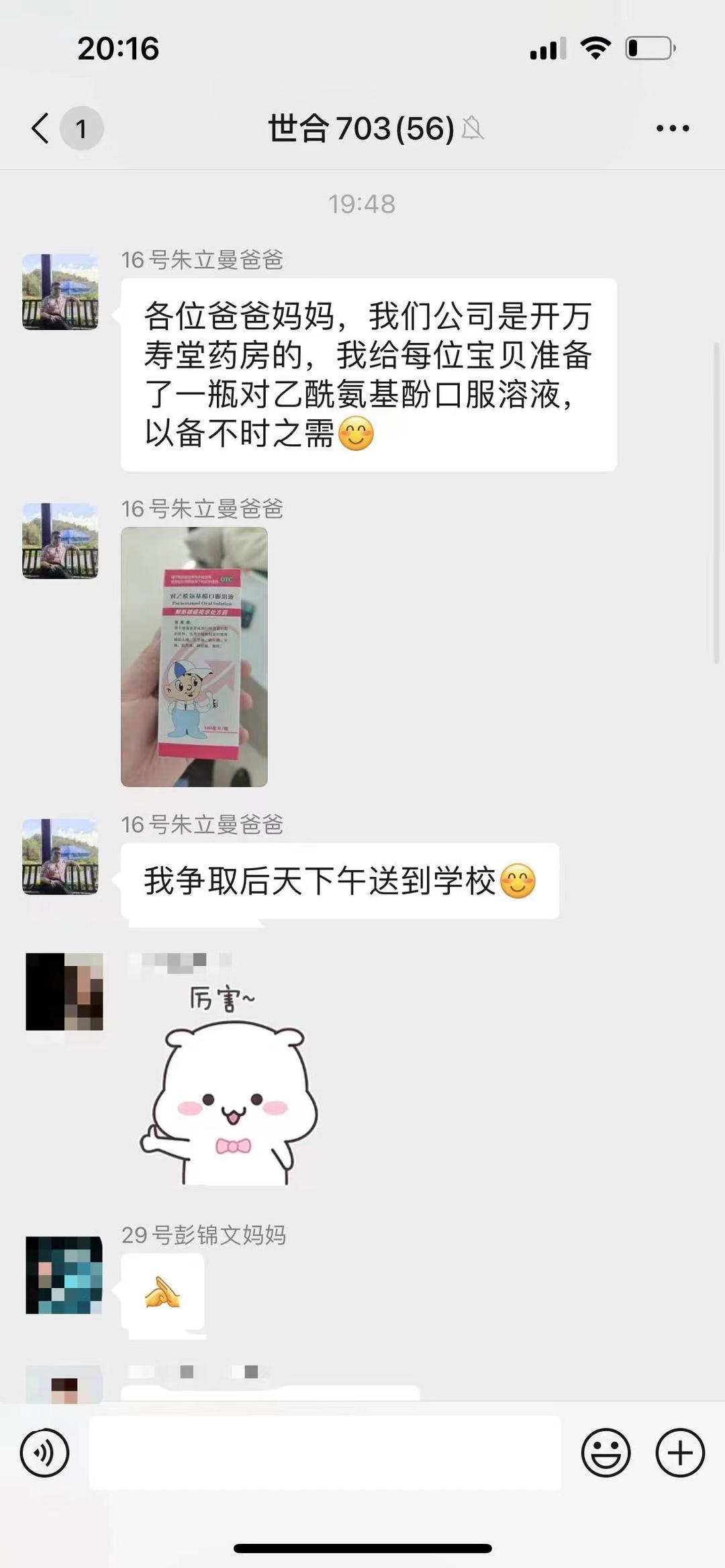
Task: Open the plus attachment menu
Action: click(679, 1453)
